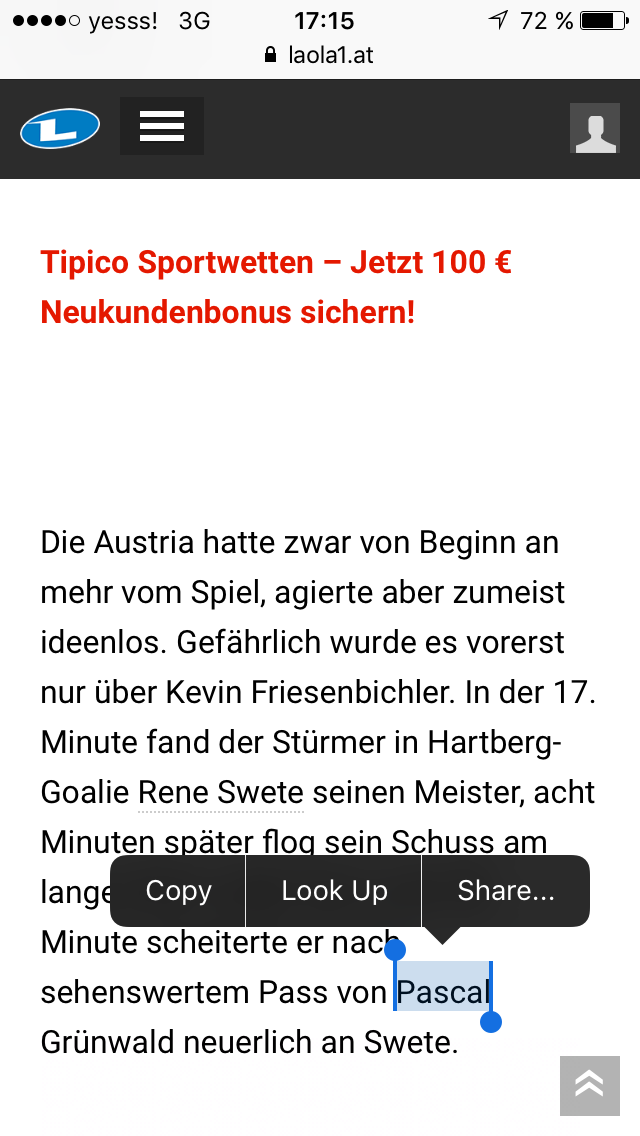The width and height of the screenshot is (640, 1136).
Task: Open the Tipico Sportwetten bonus link
Action: (276, 287)
